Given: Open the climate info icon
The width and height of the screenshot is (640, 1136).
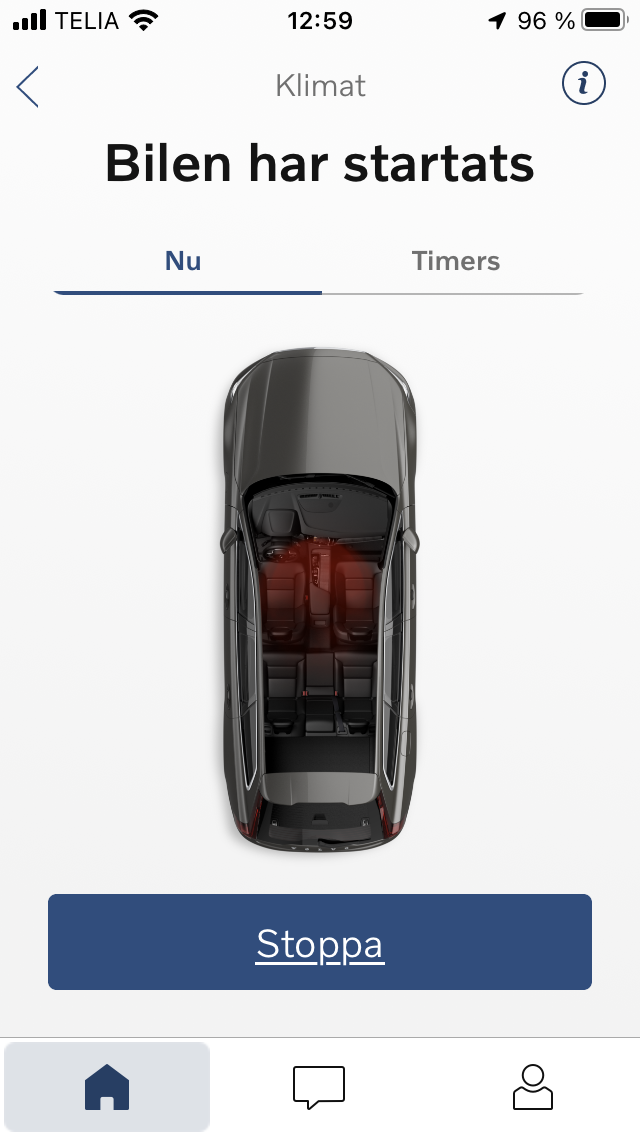Looking at the screenshot, I should click(584, 84).
